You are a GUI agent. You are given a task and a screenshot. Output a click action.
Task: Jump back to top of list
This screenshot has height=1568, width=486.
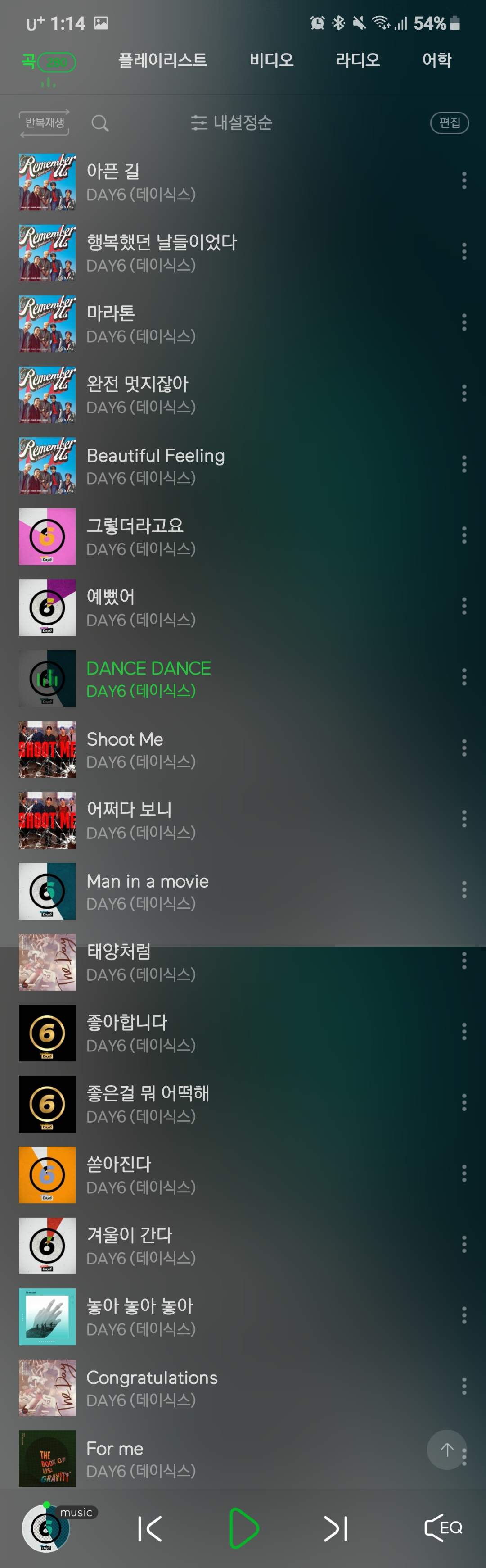(x=446, y=1450)
